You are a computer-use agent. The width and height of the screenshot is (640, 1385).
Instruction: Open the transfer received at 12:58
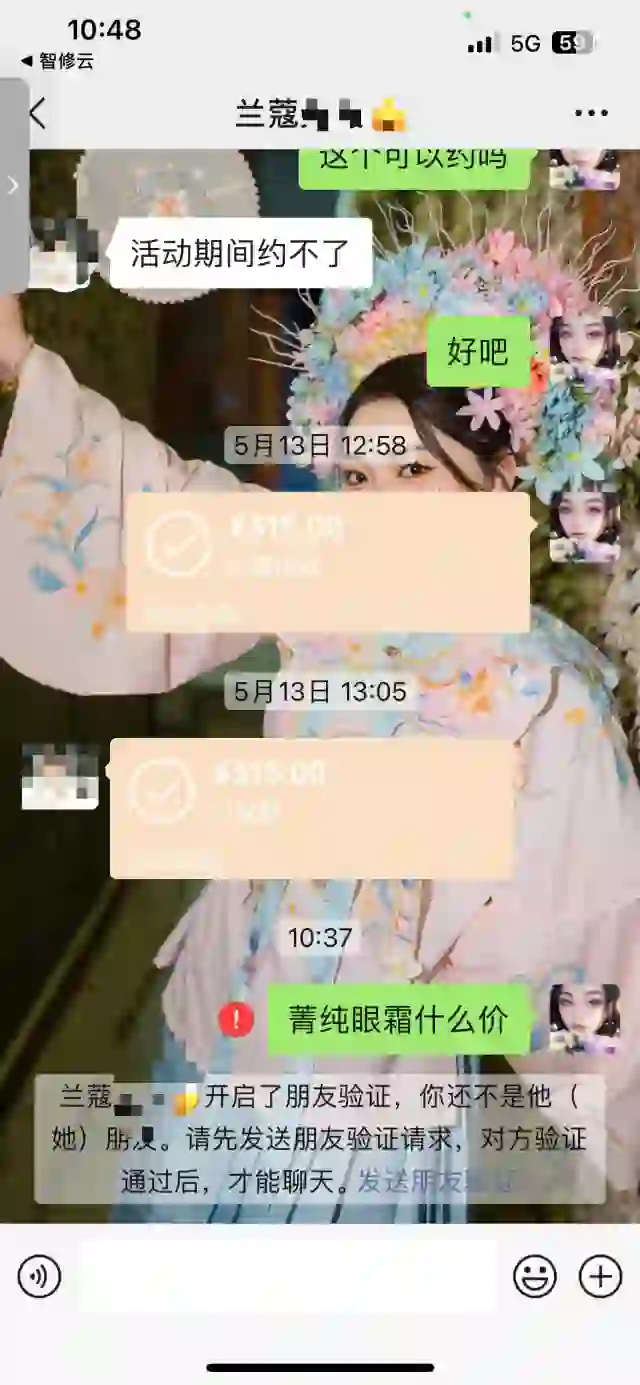[x=327, y=562]
